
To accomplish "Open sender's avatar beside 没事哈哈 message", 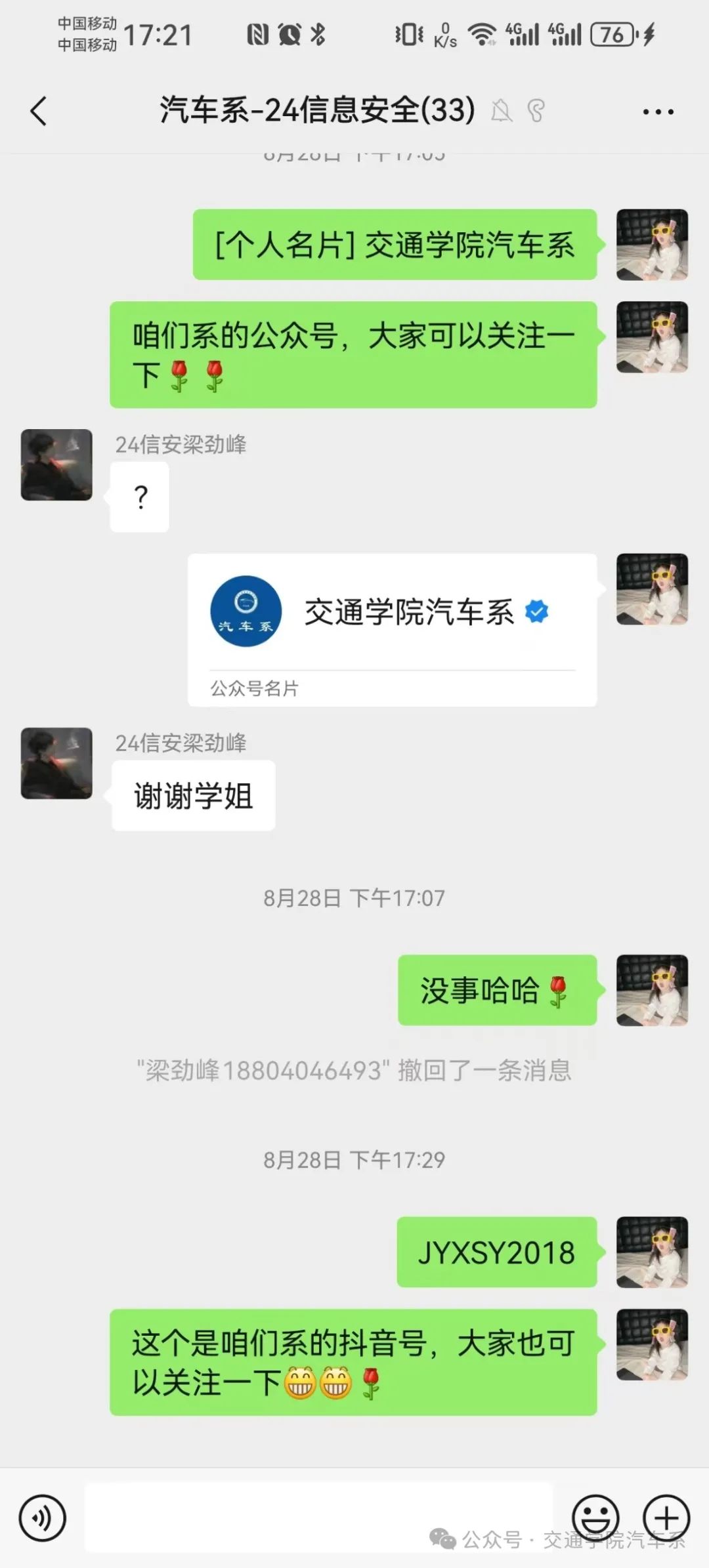I will pyautogui.click(x=652, y=989).
